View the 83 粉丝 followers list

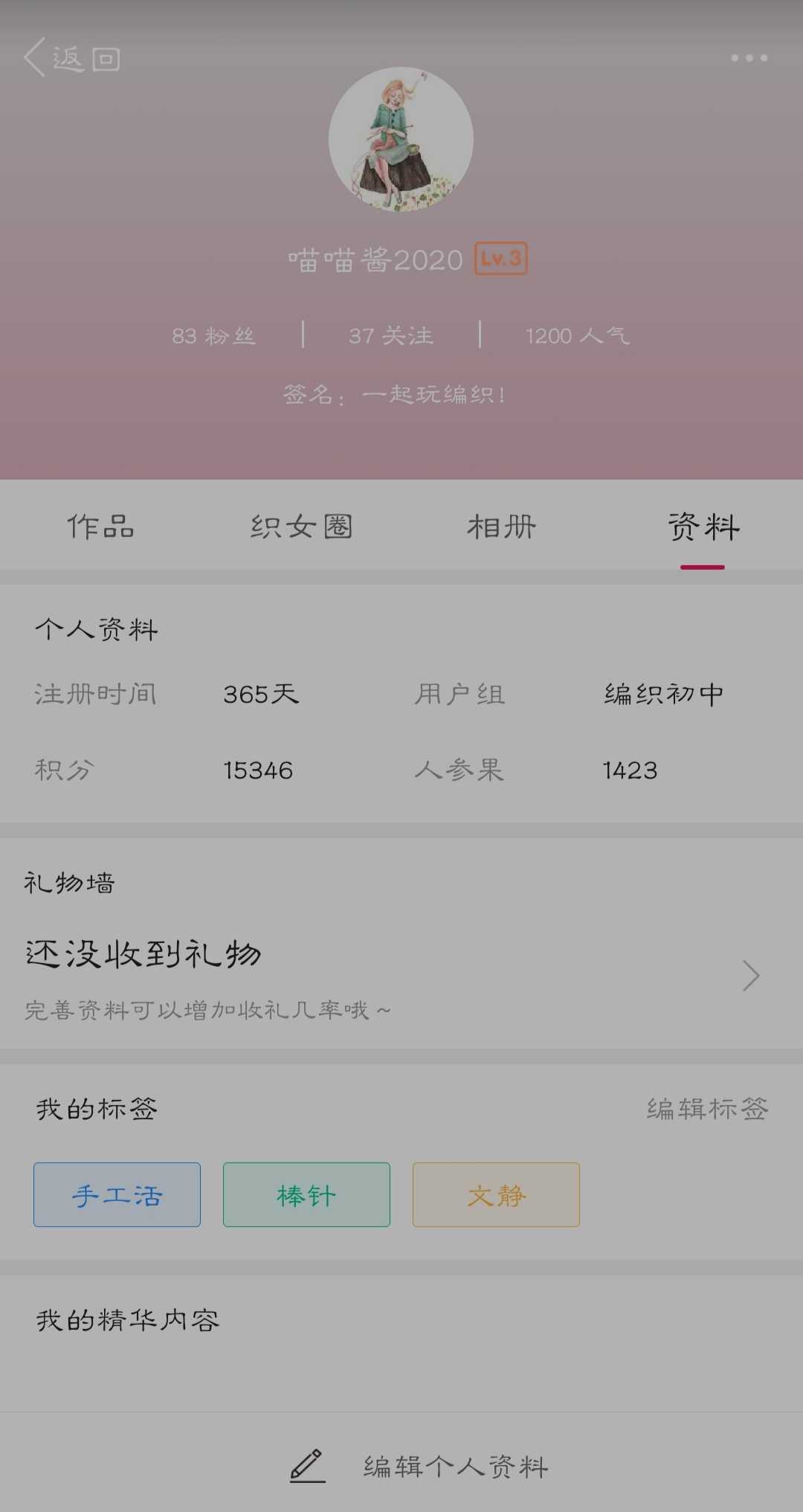pos(213,335)
